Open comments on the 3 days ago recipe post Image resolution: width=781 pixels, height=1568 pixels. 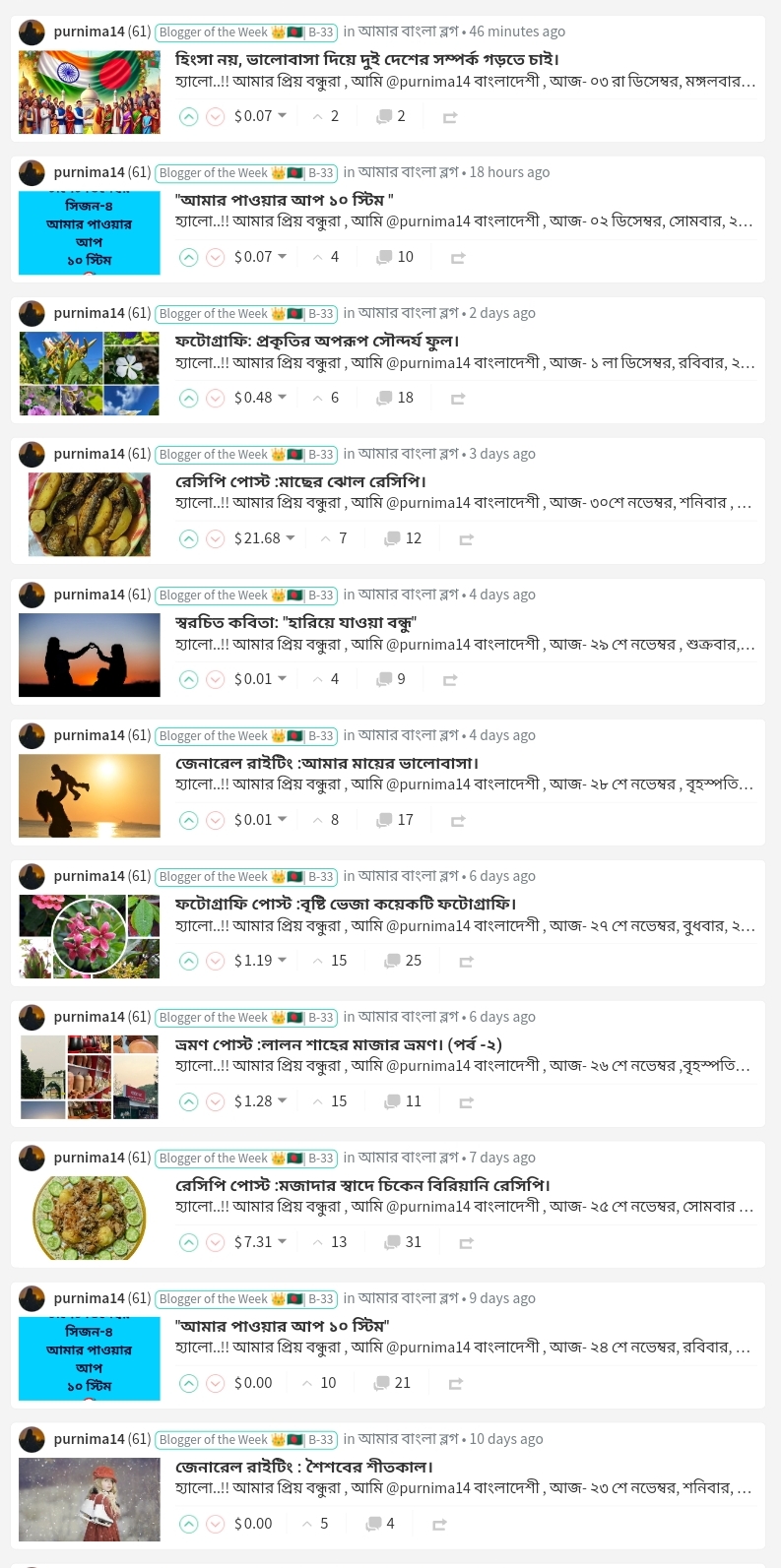(x=404, y=538)
